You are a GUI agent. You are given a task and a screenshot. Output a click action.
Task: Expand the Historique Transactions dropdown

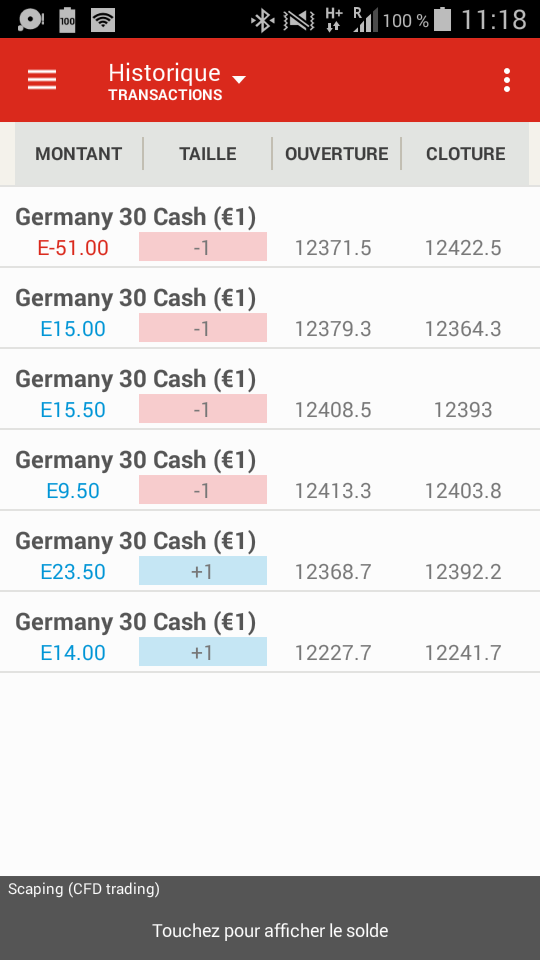click(177, 81)
